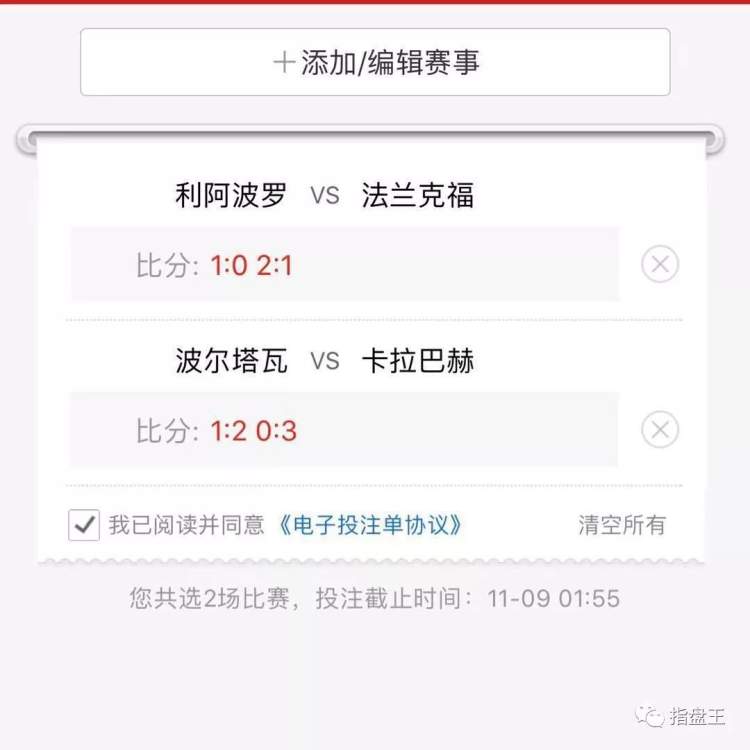Viewport: 750px width, 750px height.
Task: Remove the 波尔塔瓦 vs 卡拉巴赫 match
Action: 660,431
